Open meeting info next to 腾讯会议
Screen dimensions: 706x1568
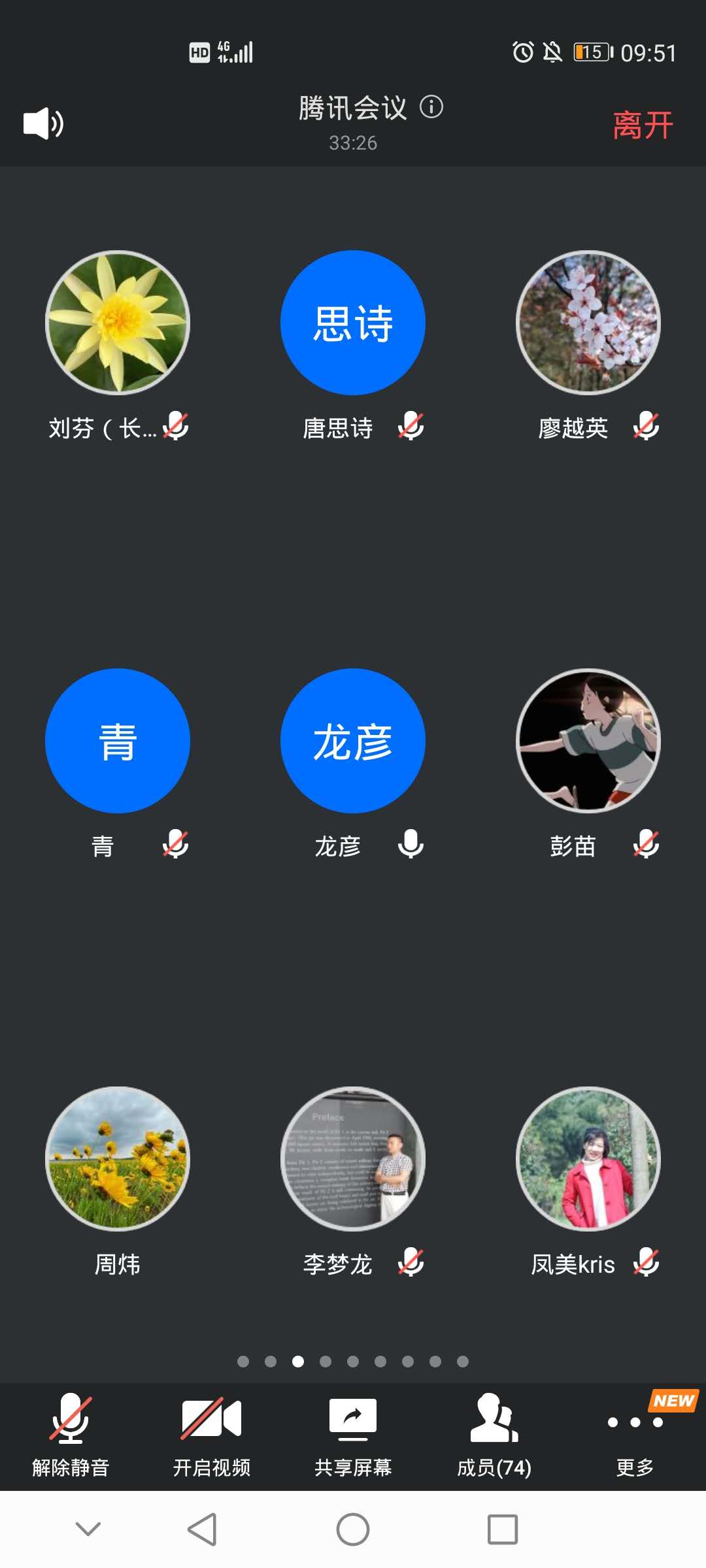point(431,107)
